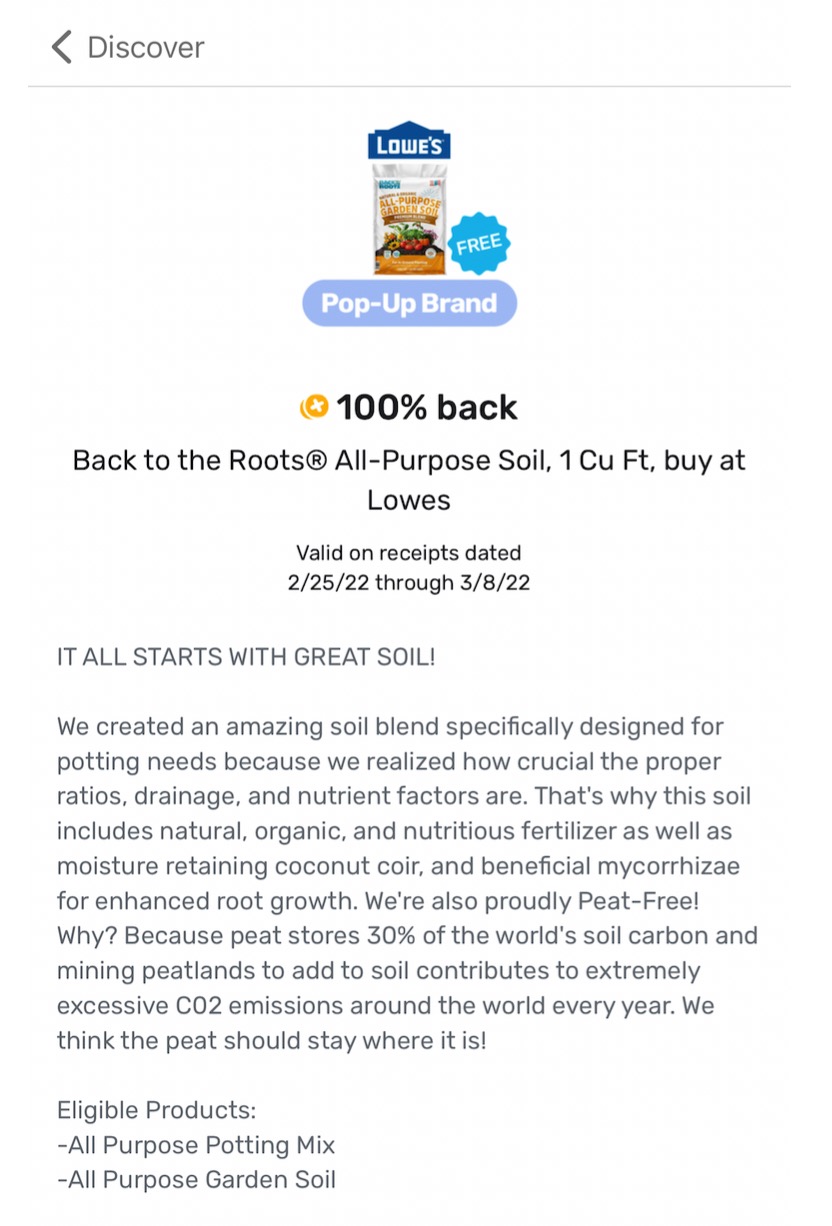Go back to Discover
Viewport: 832px width, 1226px height.
[x=126, y=47]
